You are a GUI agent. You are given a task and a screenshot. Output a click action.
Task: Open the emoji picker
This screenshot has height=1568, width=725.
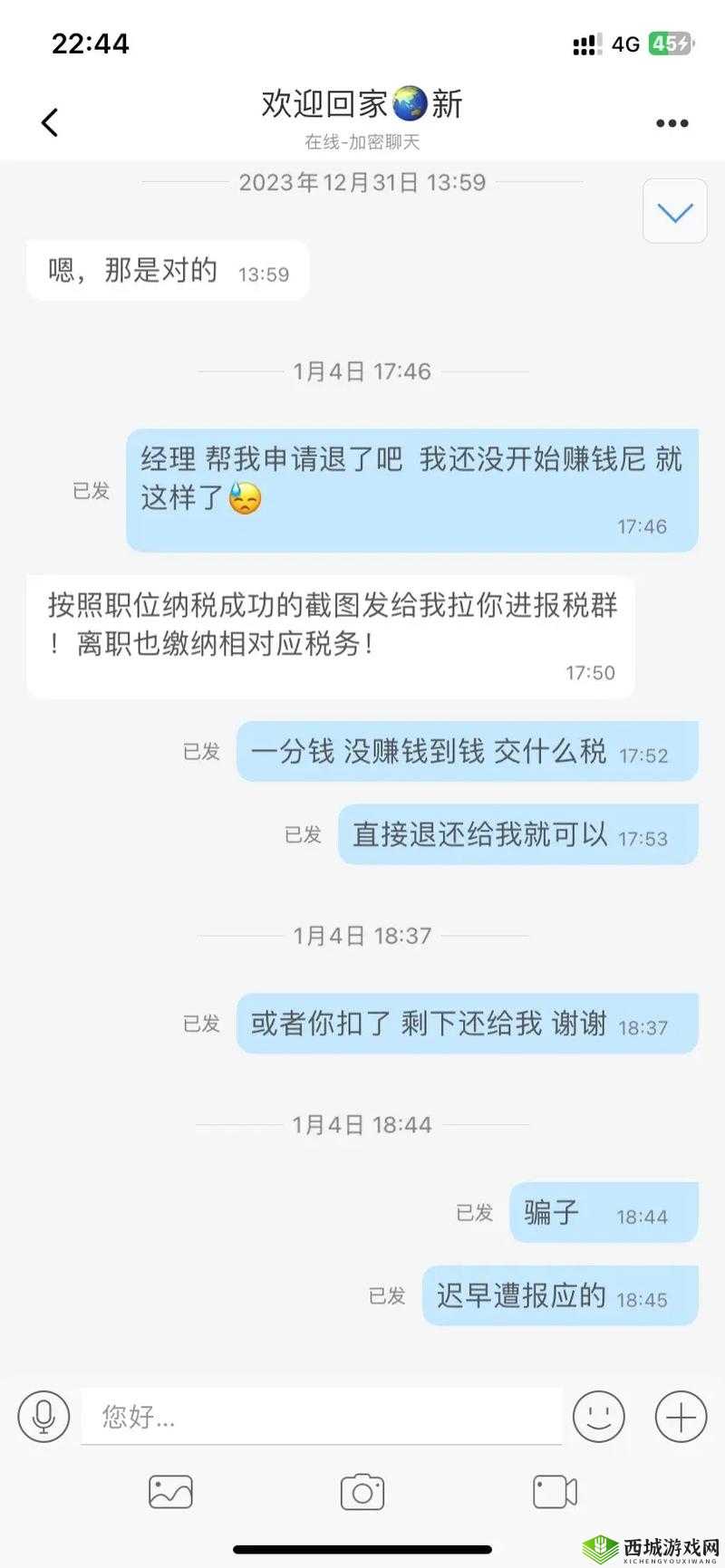(597, 1416)
